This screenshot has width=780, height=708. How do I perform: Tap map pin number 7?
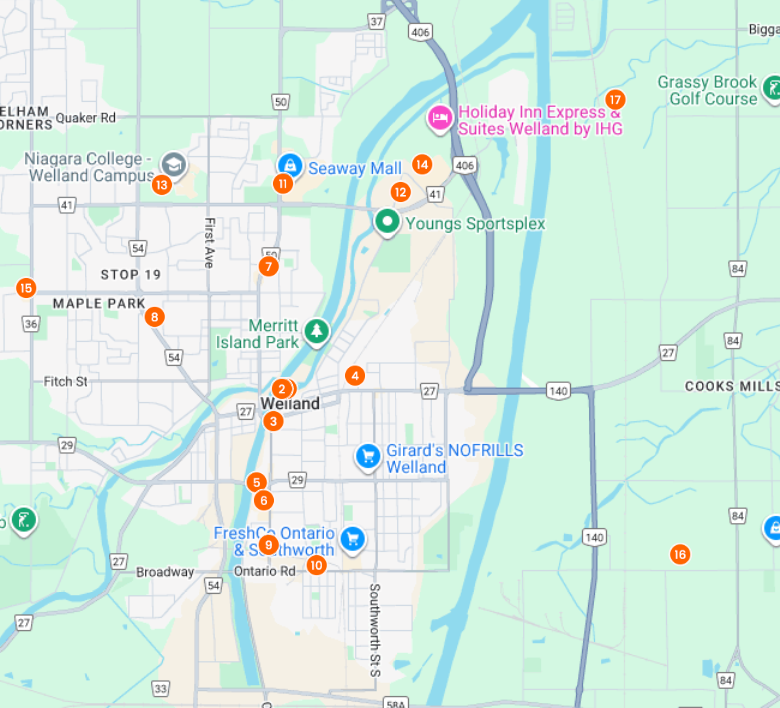(x=268, y=267)
